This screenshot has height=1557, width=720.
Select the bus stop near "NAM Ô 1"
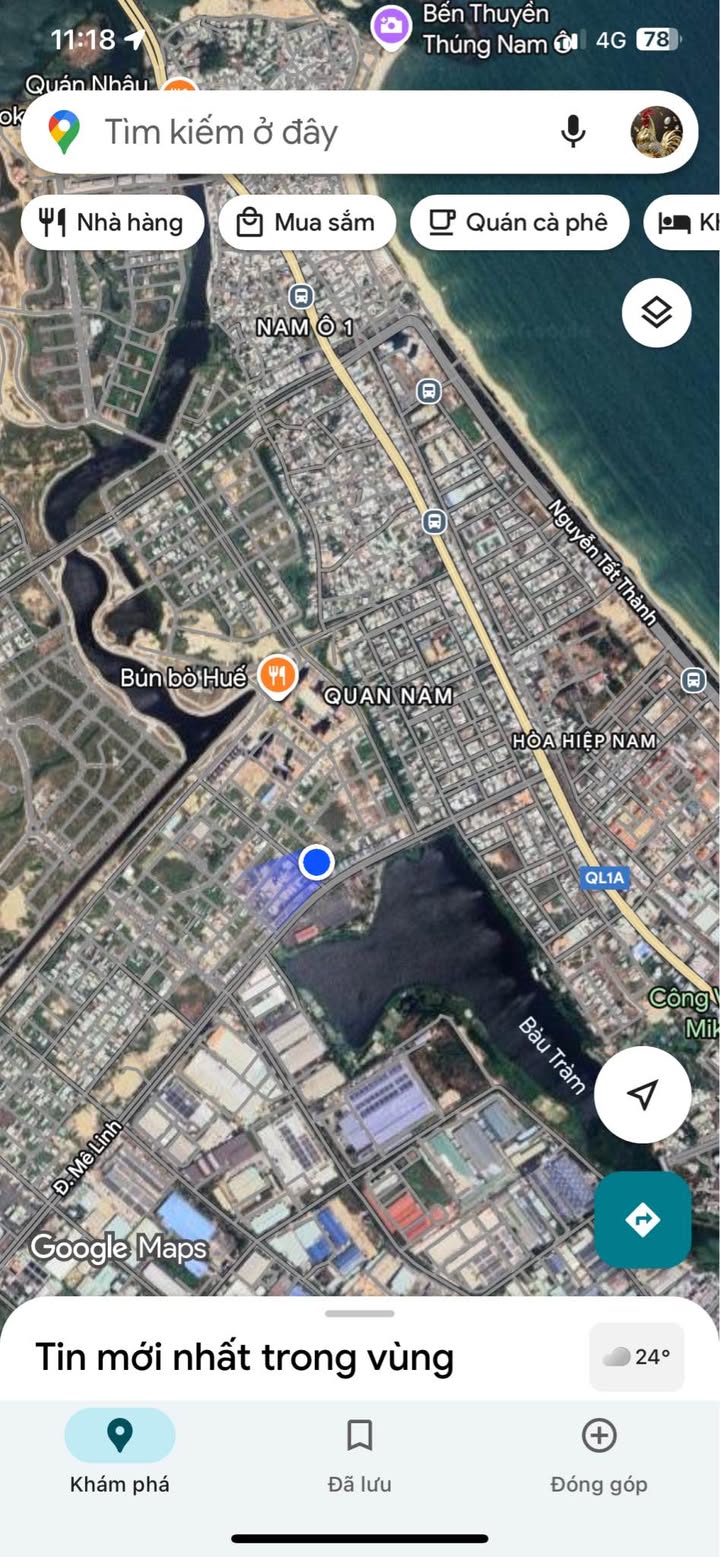(301, 296)
